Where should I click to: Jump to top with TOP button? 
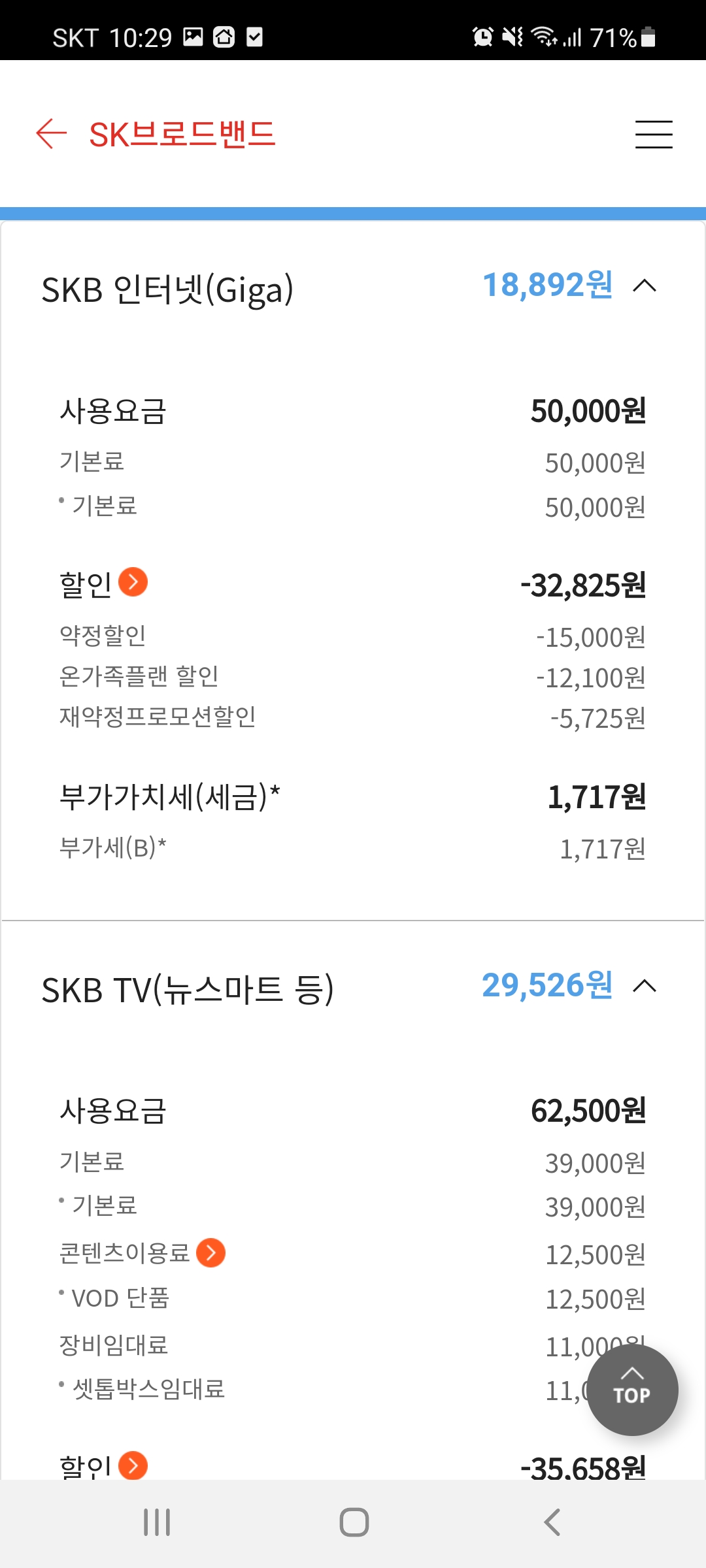click(632, 1390)
